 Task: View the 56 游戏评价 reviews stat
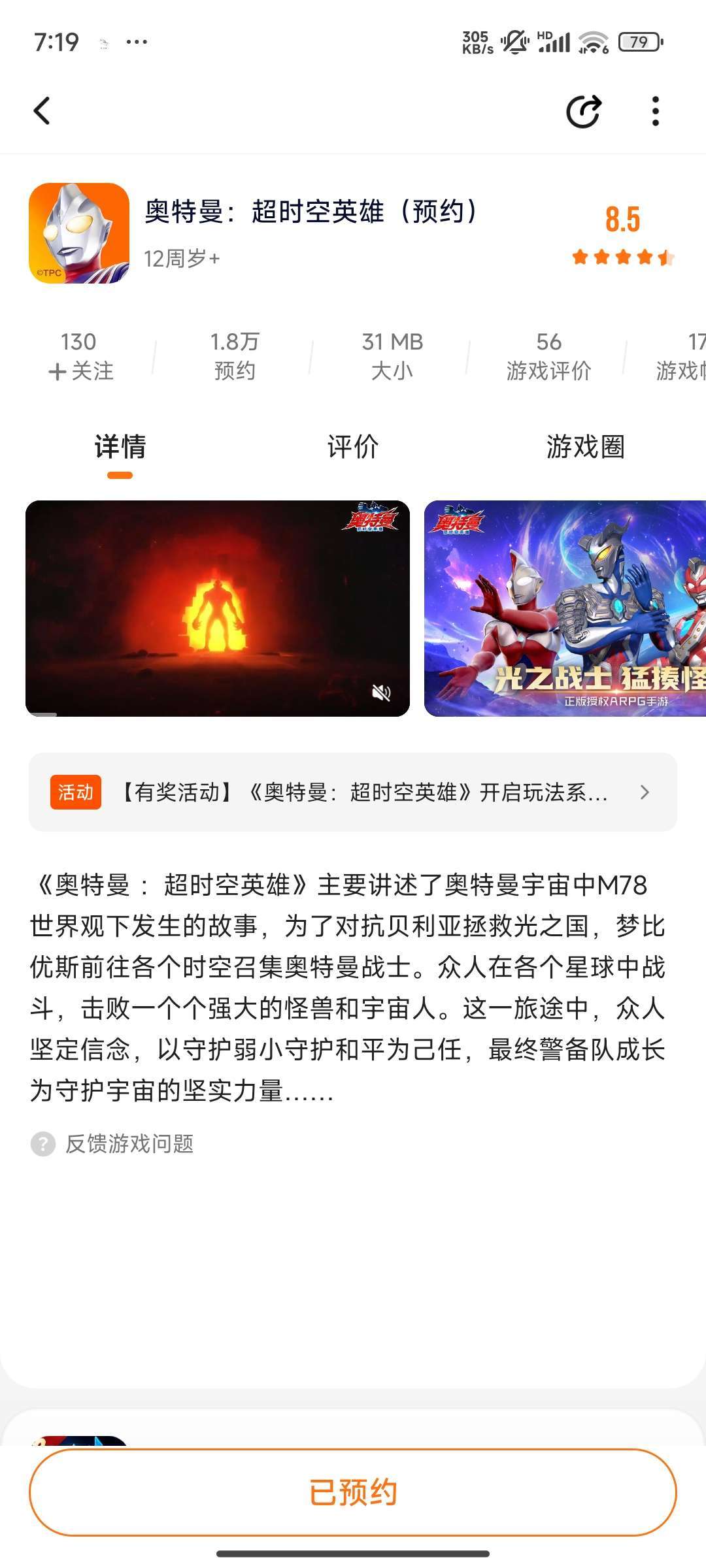pyautogui.click(x=548, y=356)
